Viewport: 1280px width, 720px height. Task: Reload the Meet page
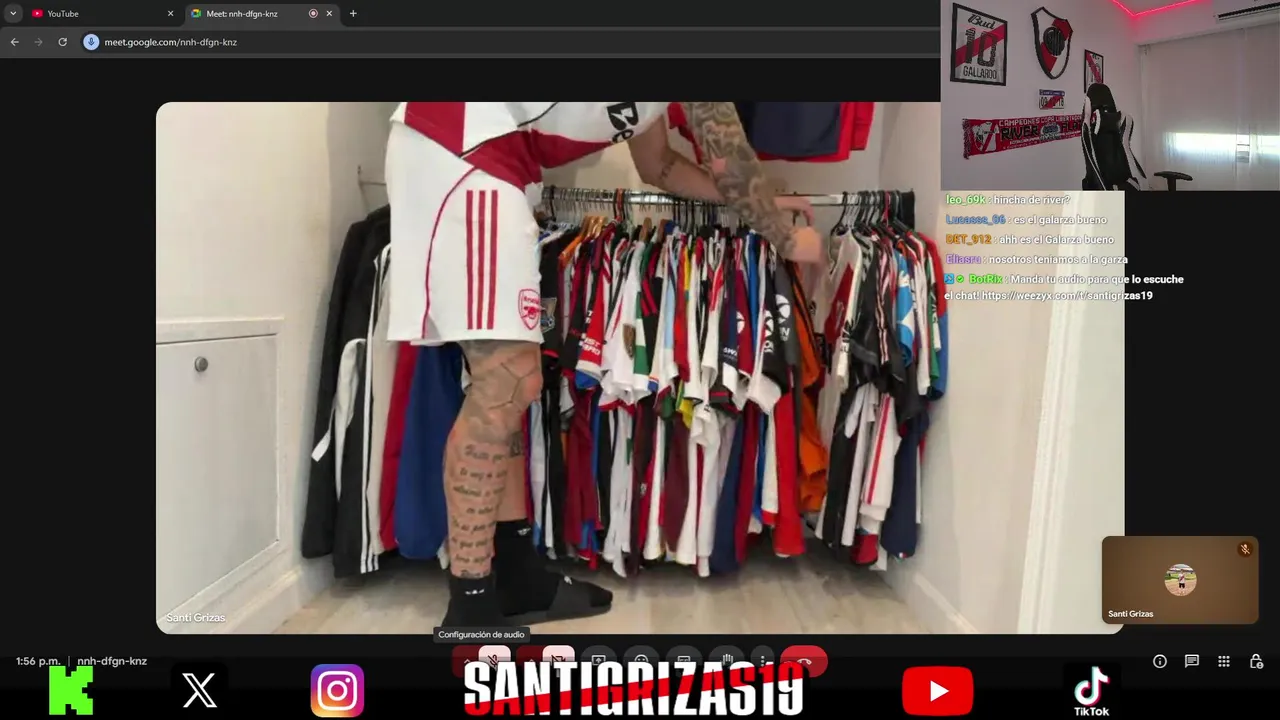62,42
